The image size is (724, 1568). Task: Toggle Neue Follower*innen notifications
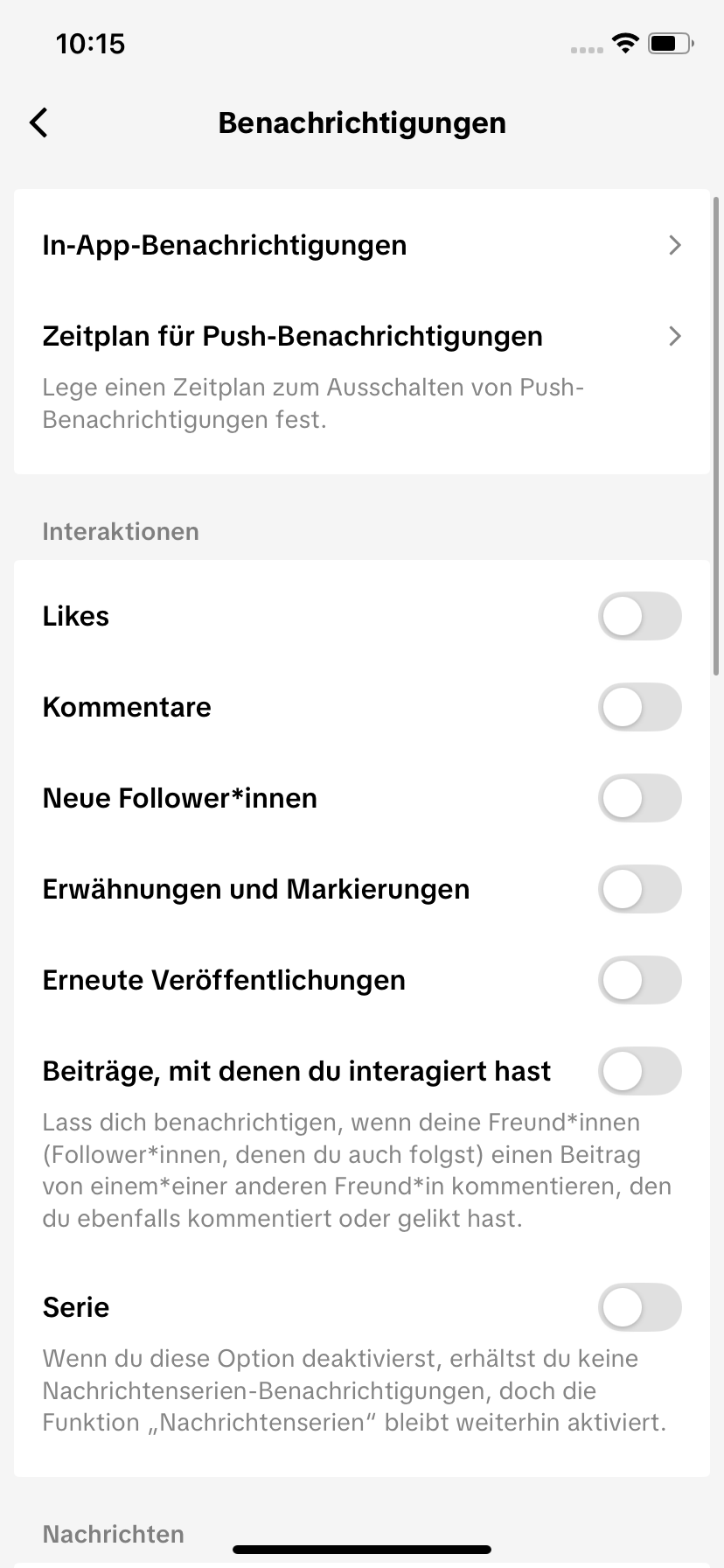click(640, 798)
